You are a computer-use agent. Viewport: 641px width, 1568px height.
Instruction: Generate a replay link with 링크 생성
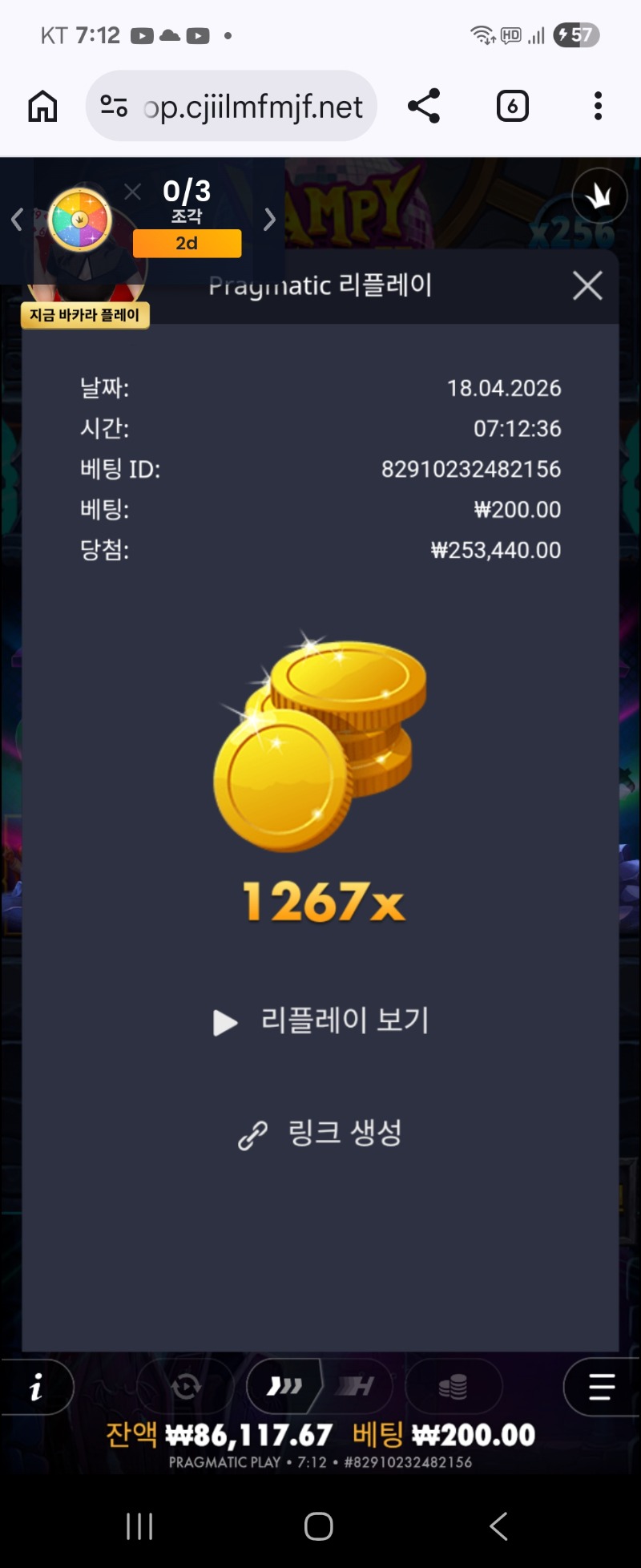322,1133
